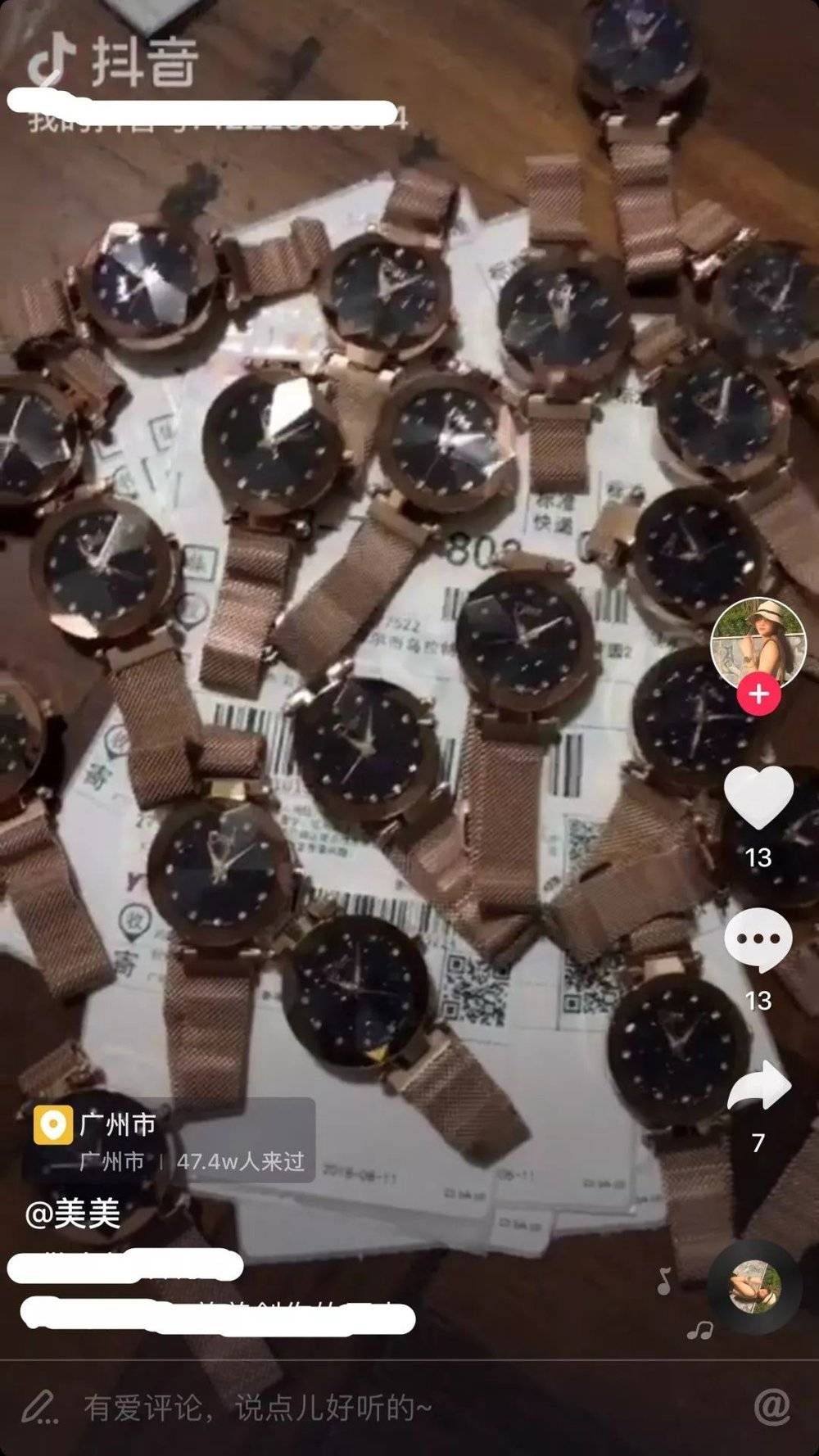Share the video via arrow icon
819x1456 pixels.
759,1086
